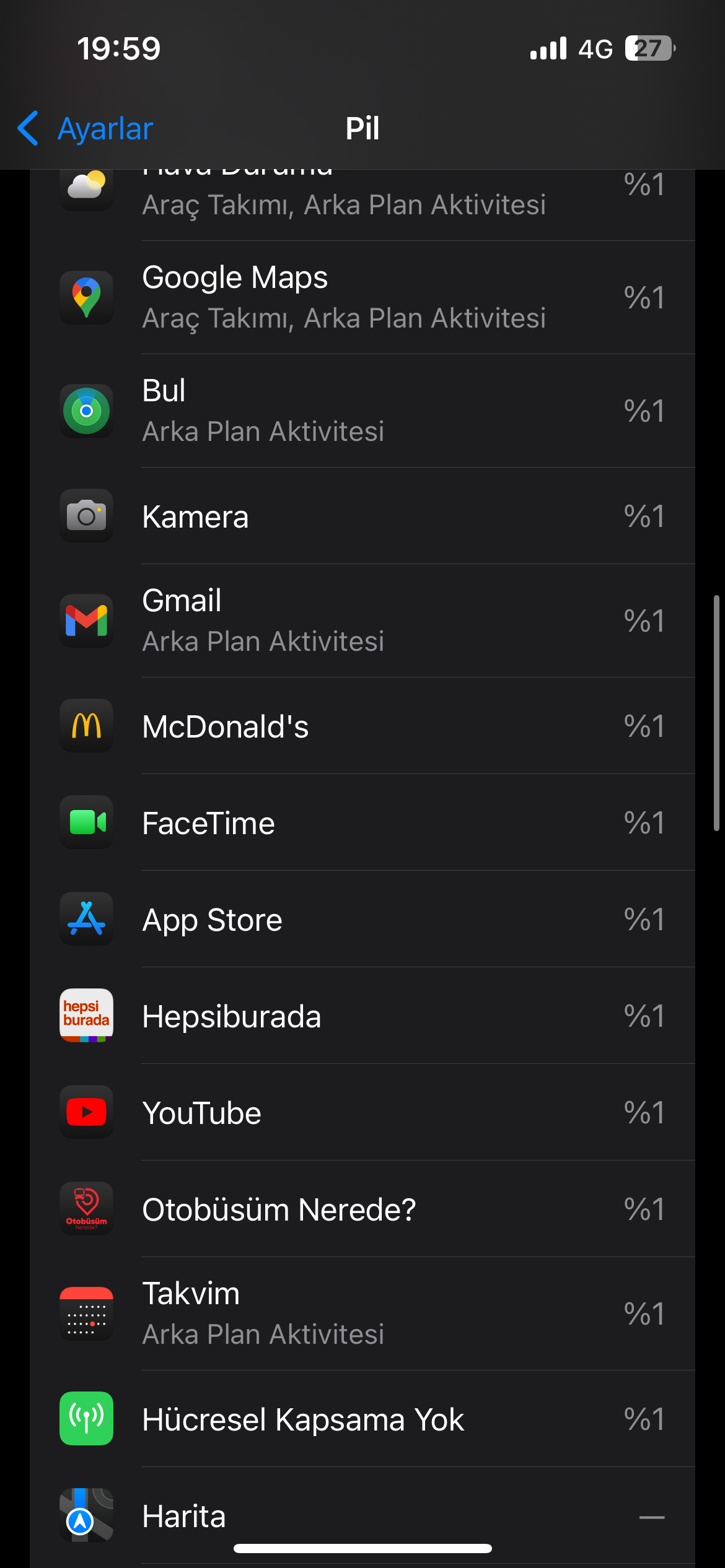Show Kamera battery usage details
725x1568 pixels.
(x=362, y=516)
